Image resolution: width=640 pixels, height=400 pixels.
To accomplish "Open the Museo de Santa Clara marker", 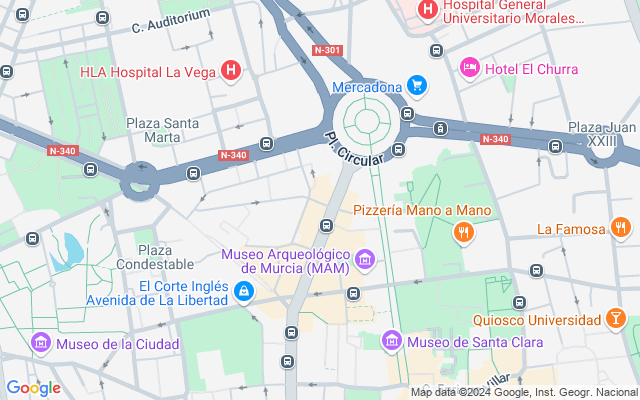I will tap(394, 343).
